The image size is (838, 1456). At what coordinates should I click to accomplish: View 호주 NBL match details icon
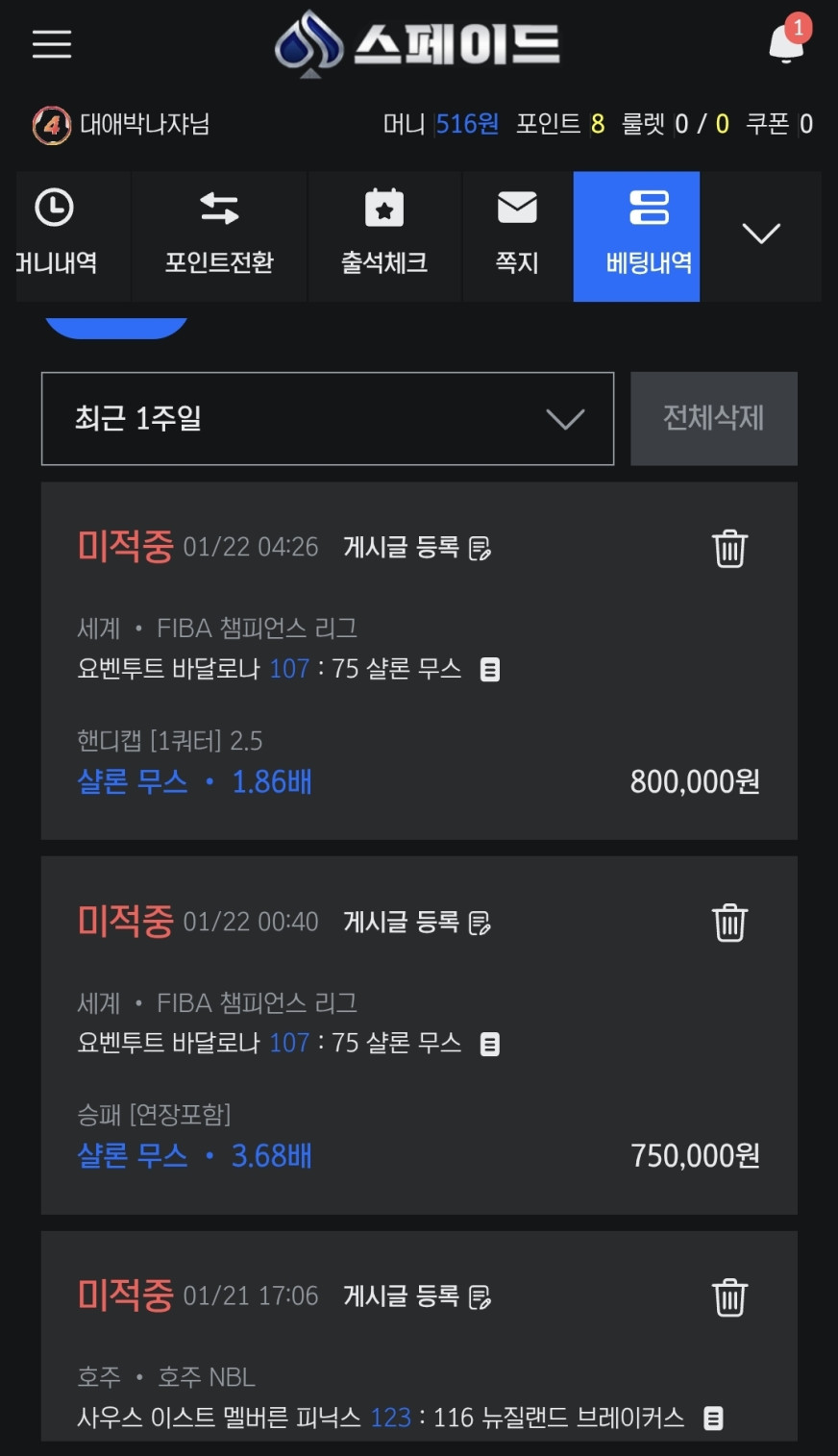click(713, 1419)
